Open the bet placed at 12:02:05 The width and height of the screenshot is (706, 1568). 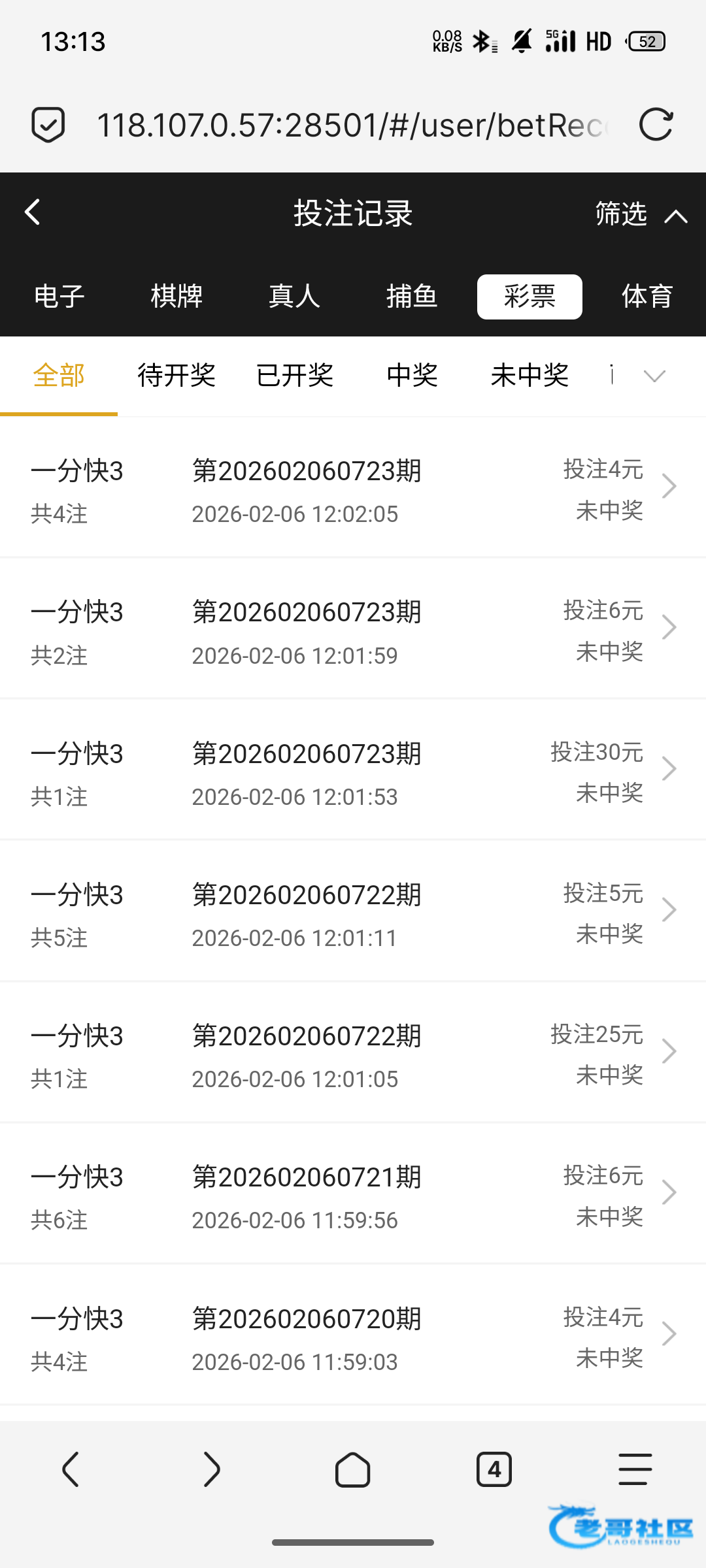353,487
